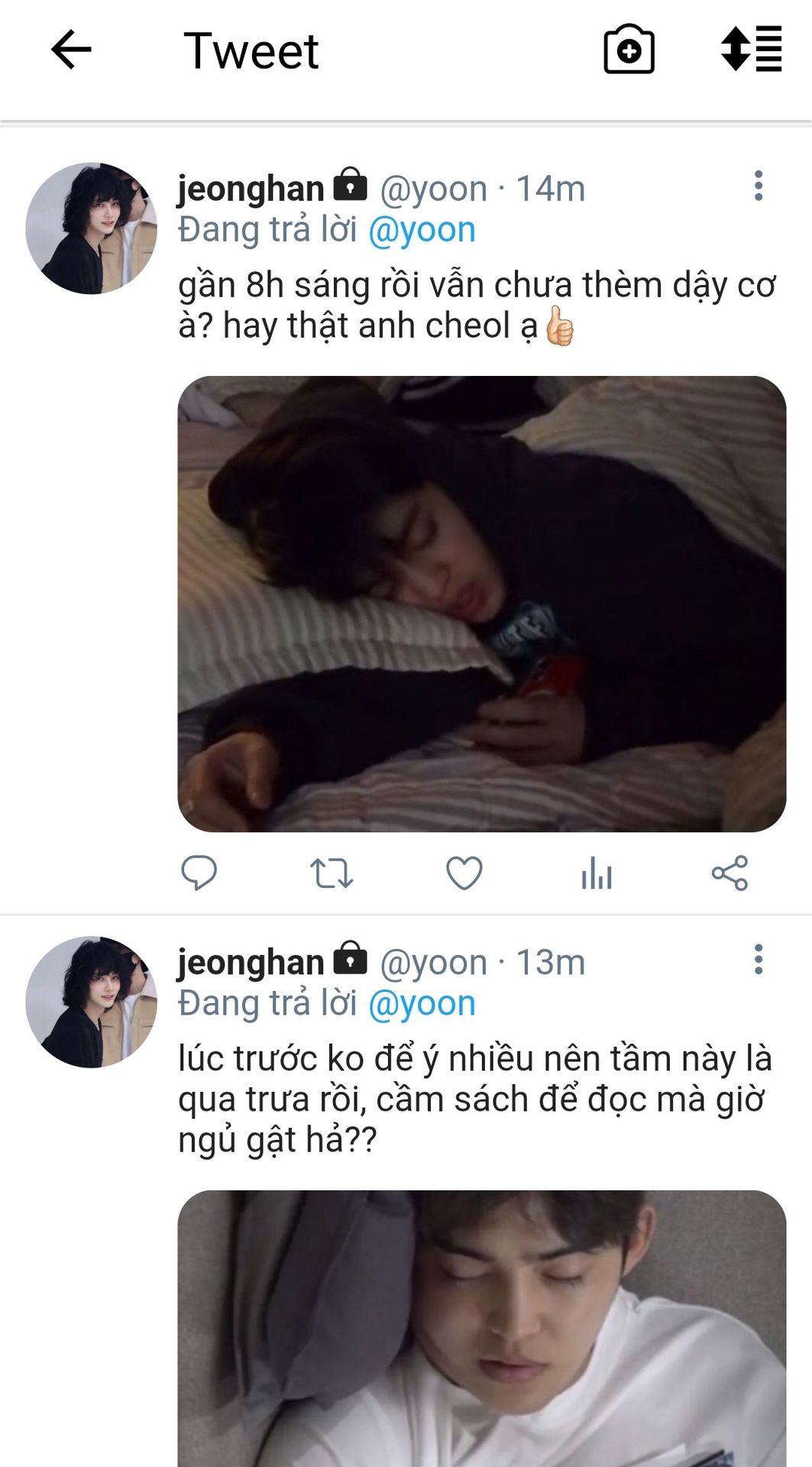Reply to the 14m tweet

click(x=199, y=873)
